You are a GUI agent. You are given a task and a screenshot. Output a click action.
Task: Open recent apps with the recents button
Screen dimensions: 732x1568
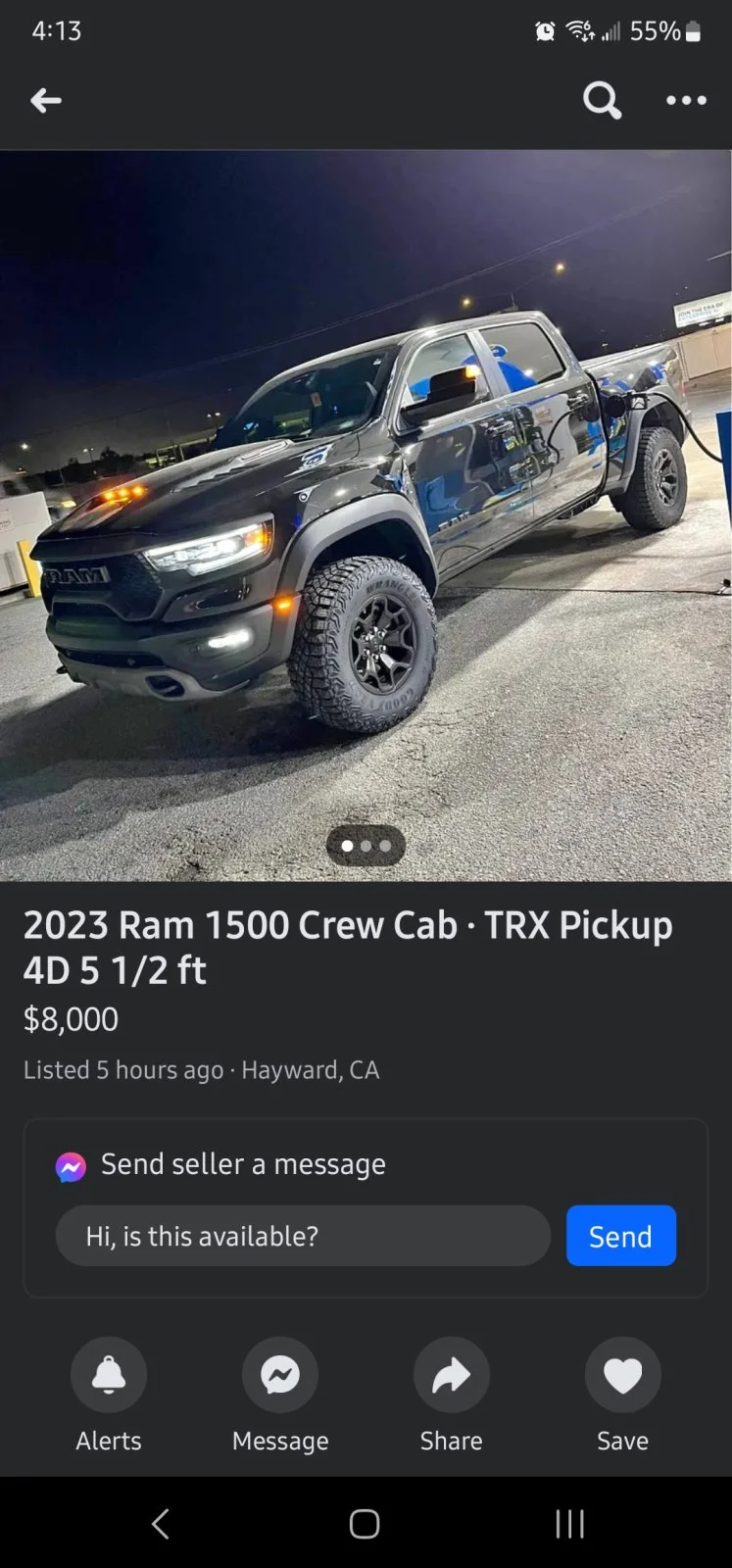569,1524
